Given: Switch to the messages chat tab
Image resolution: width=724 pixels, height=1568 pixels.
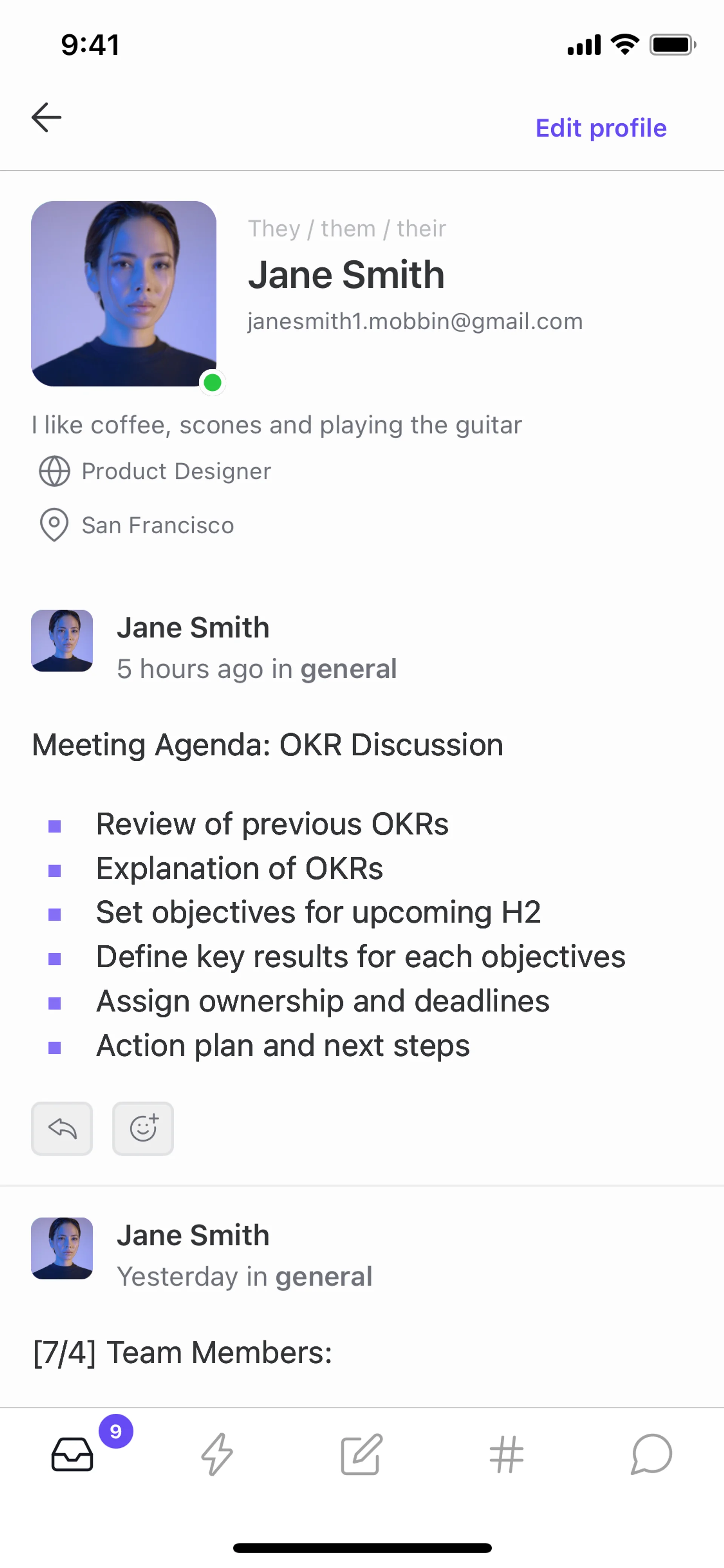Looking at the screenshot, I should coord(651,1454).
